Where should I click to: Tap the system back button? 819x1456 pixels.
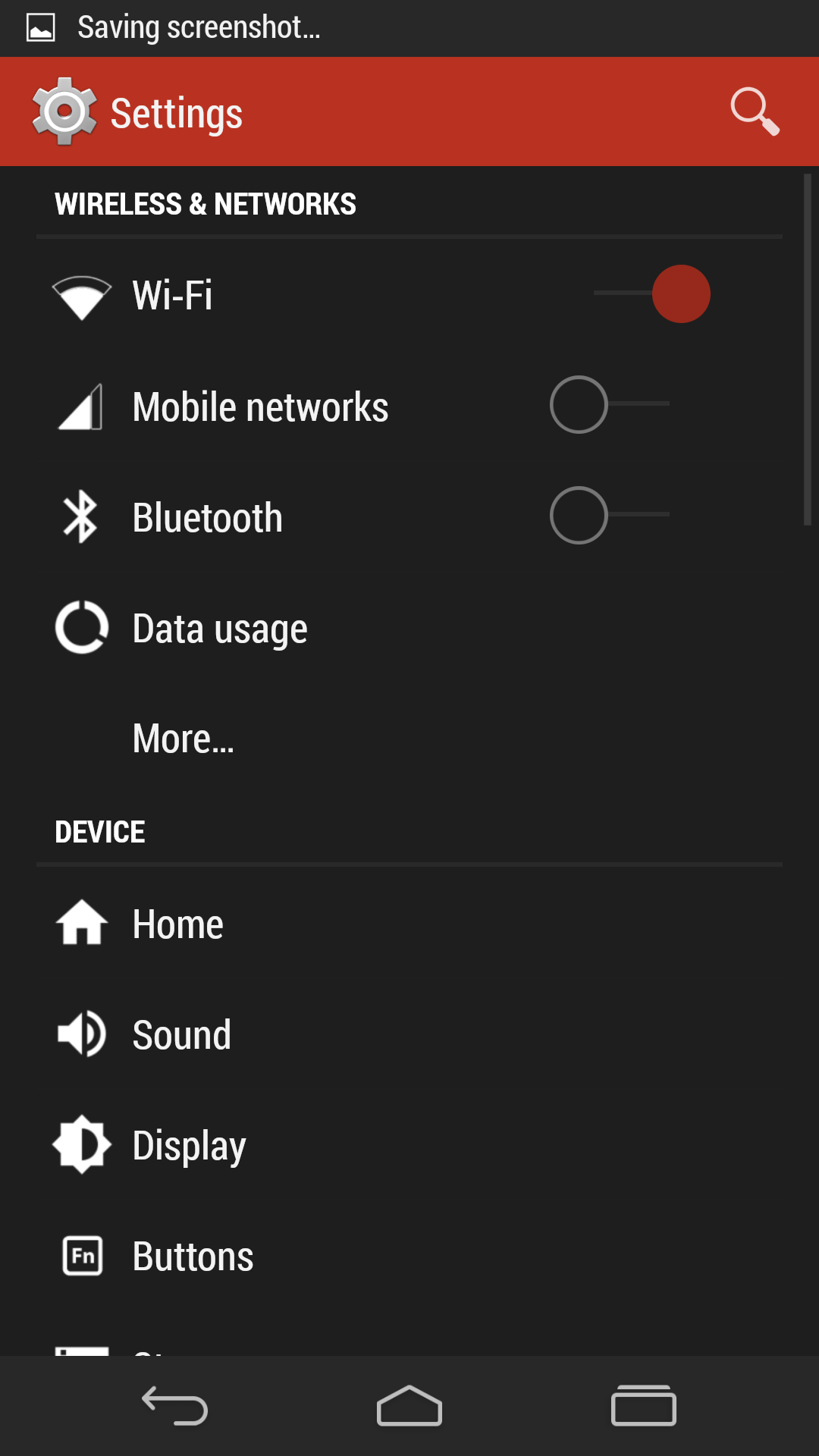(175, 1405)
